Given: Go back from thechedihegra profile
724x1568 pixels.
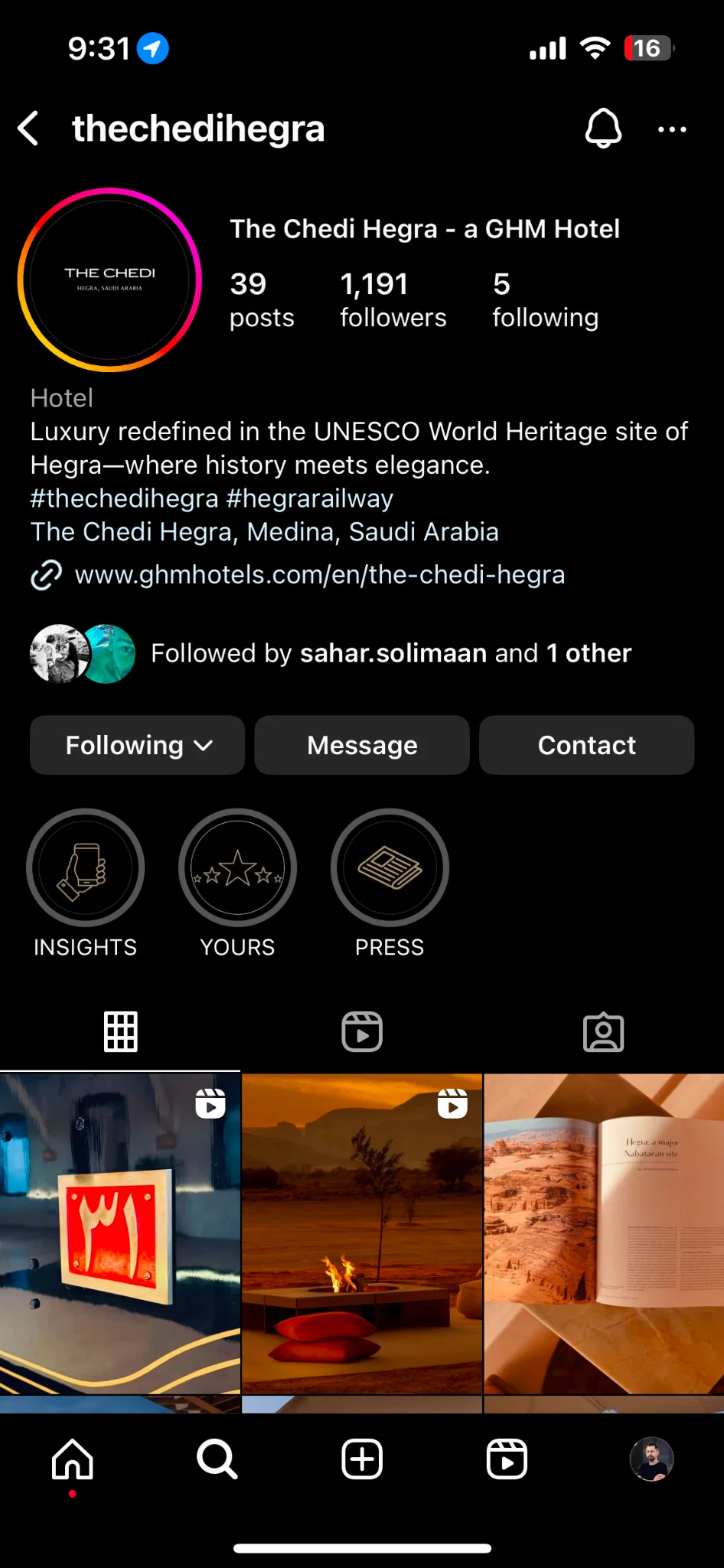Looking at the screenshot, I should [28, 128].
